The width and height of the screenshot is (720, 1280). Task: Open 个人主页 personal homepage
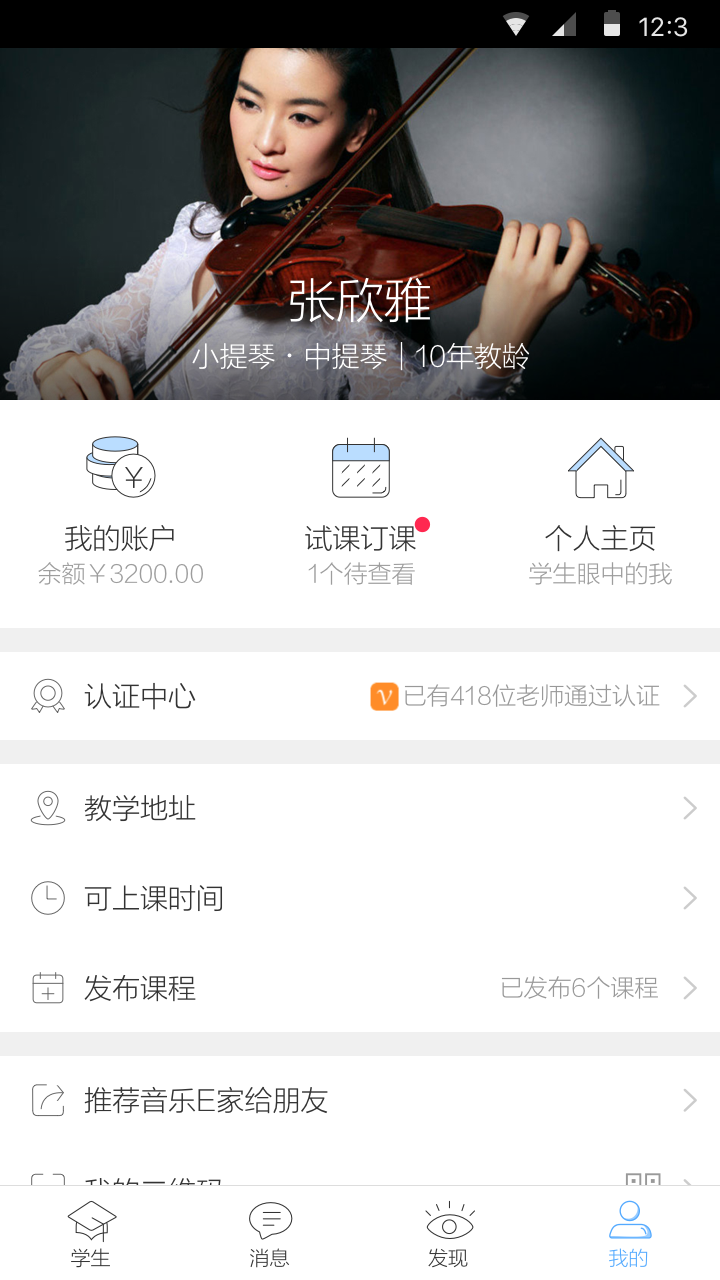point(600,512)
